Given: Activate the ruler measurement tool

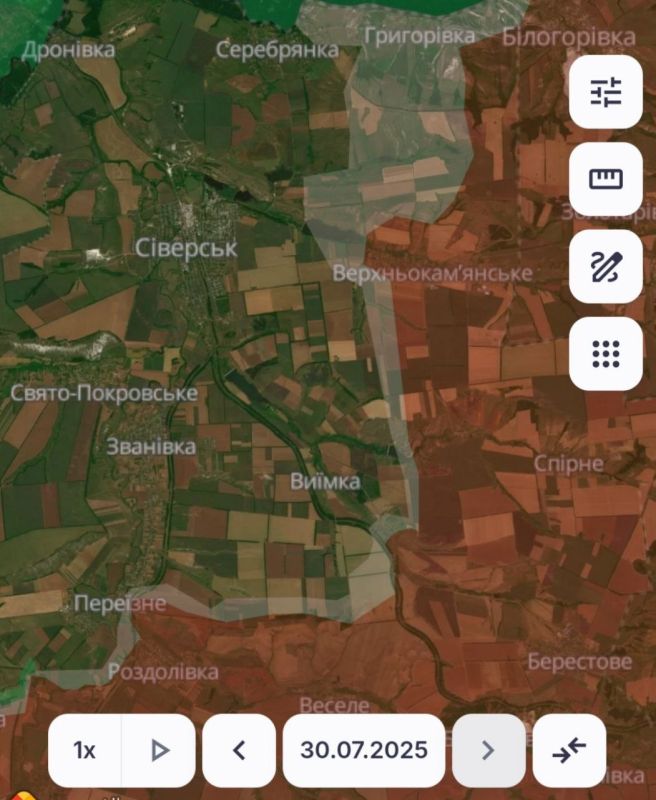Looking at the screenshot, I should 606,179.
